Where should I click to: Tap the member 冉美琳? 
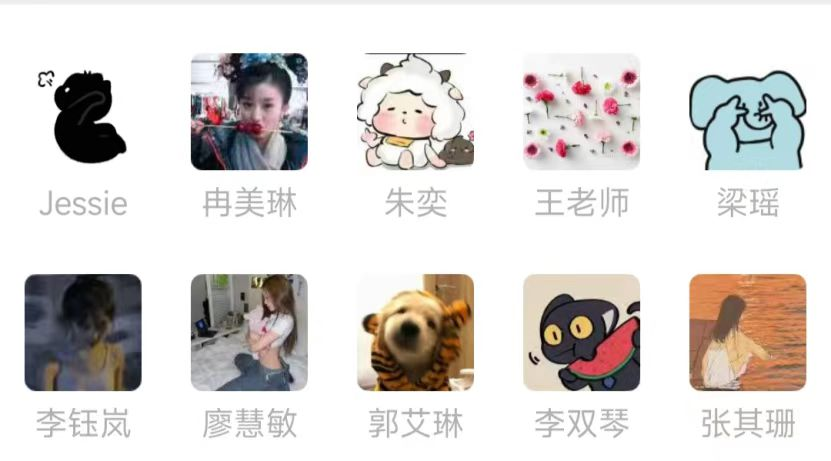coord(249,112)
